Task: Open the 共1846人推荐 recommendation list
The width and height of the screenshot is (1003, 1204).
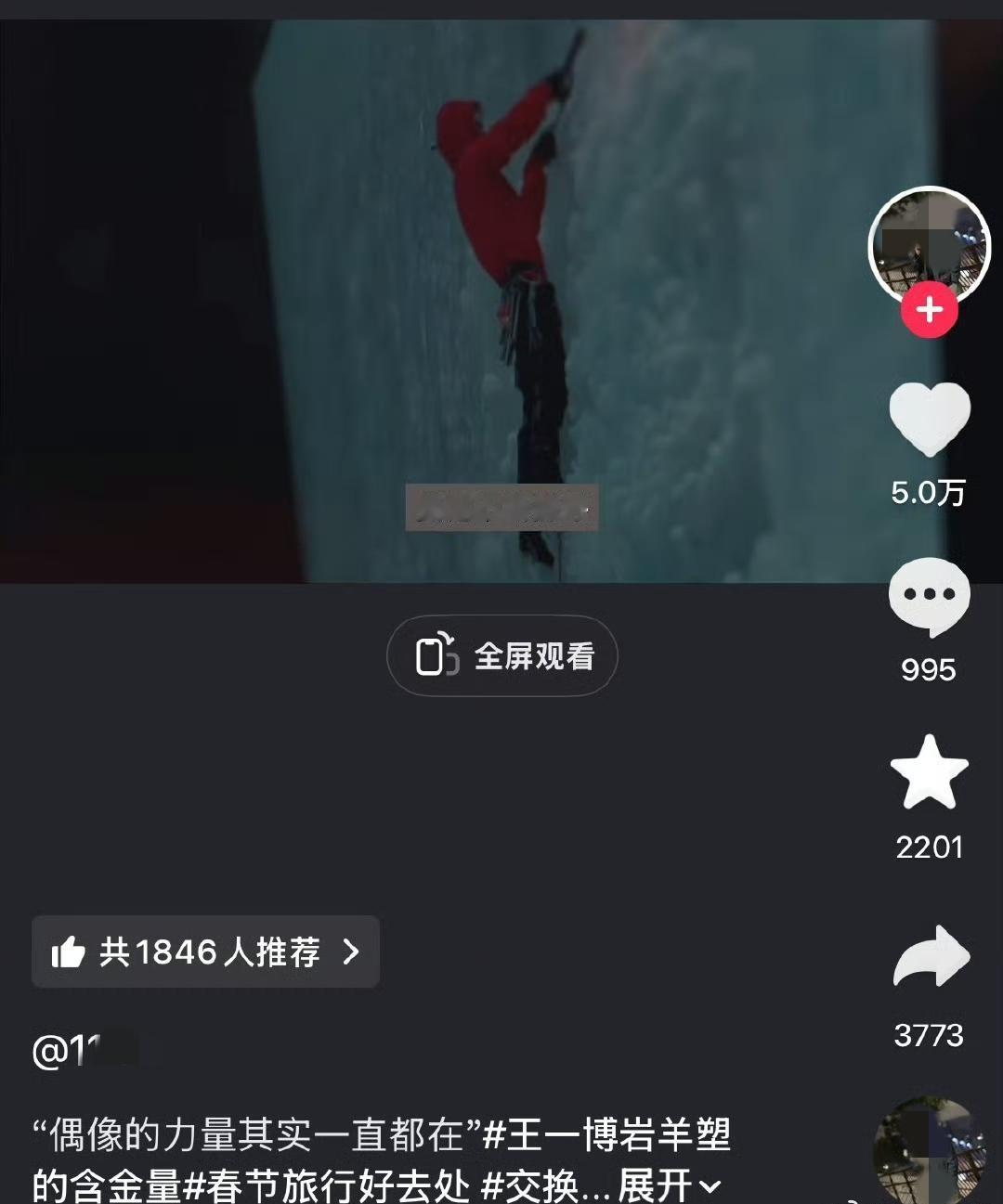Action: pyautogui.click(x=204, y=952)
